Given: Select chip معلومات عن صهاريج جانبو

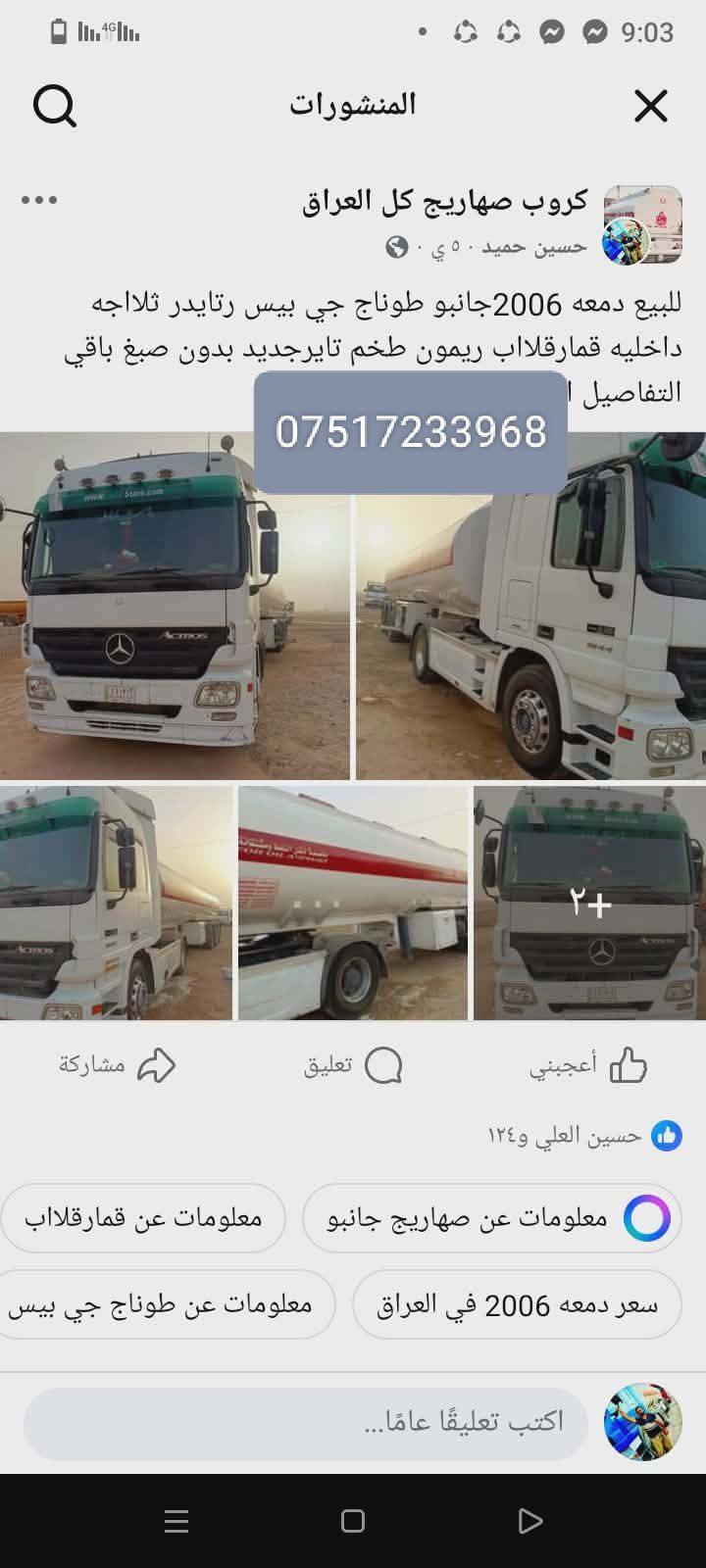Looking at the screenshot, I should (492, 1218).
